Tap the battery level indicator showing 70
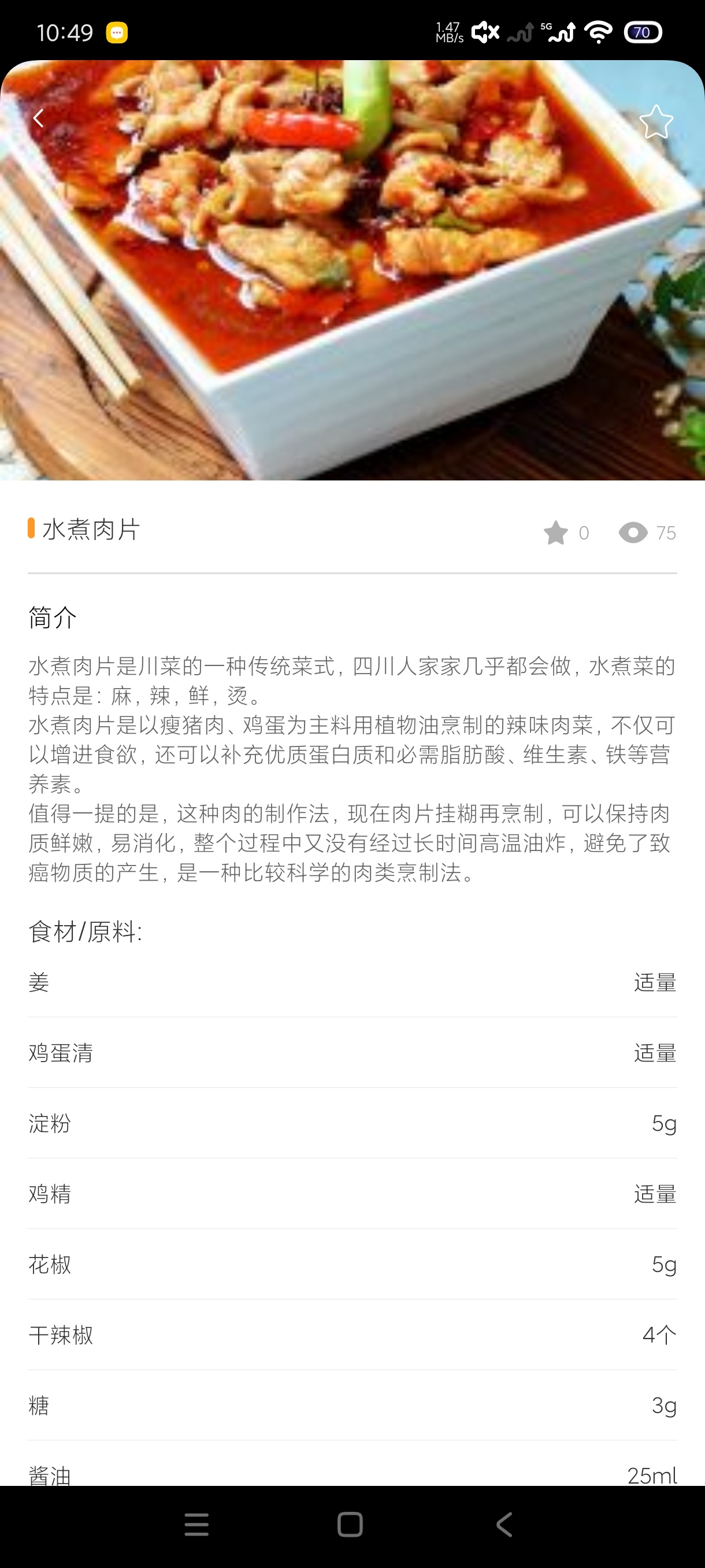The height and width of the screenshot is (1568, 705). click(x=642, y=32)
